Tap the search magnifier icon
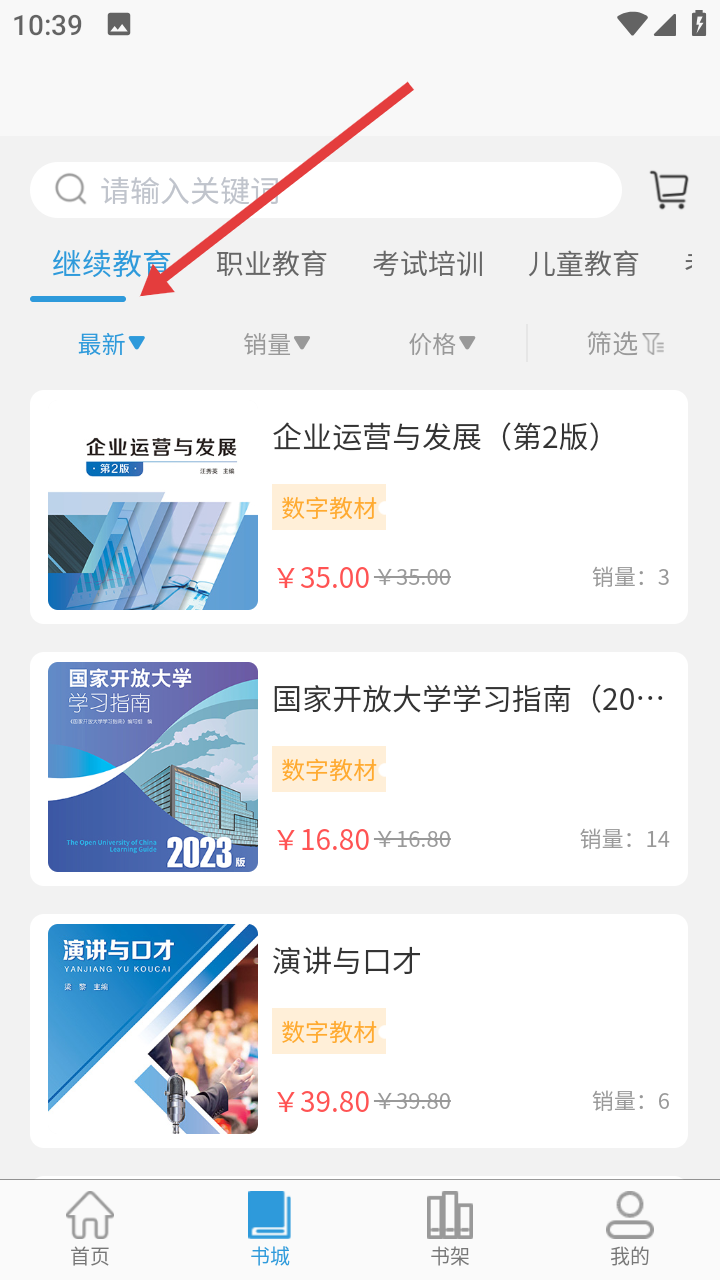This screenshot has width=720, height=1280. [70, 189]
